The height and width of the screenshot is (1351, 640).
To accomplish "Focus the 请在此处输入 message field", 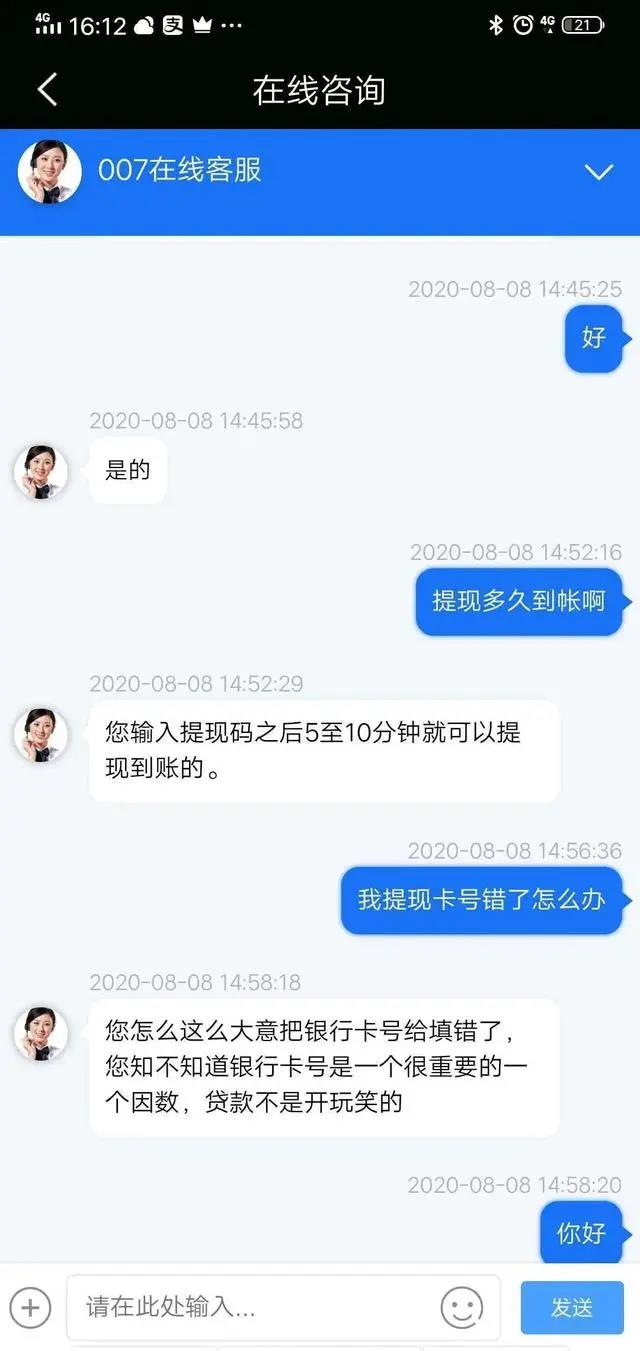I will [x=255, y=1307].
